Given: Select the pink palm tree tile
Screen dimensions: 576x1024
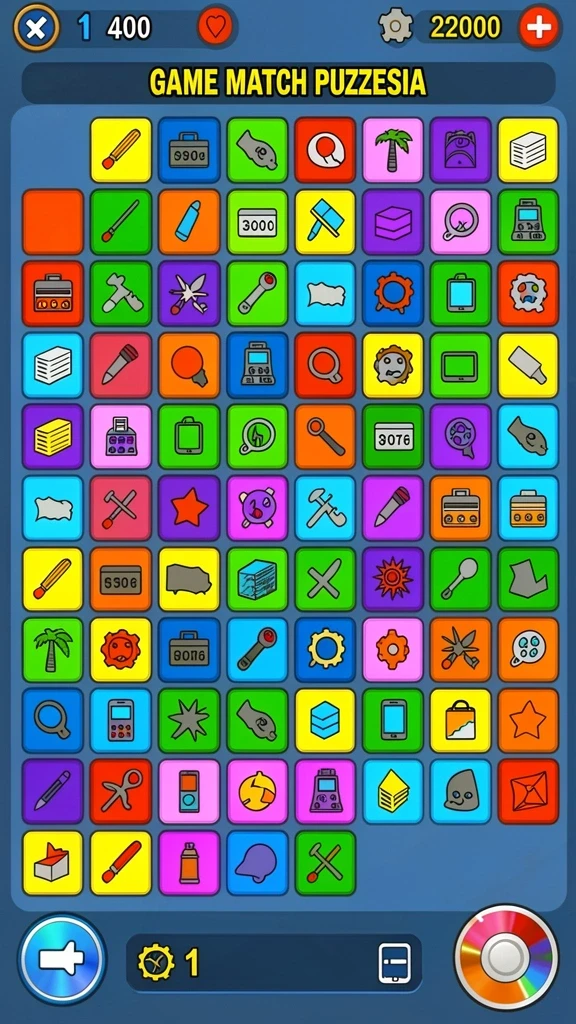Looking at the screenshot, I should 393,150.
